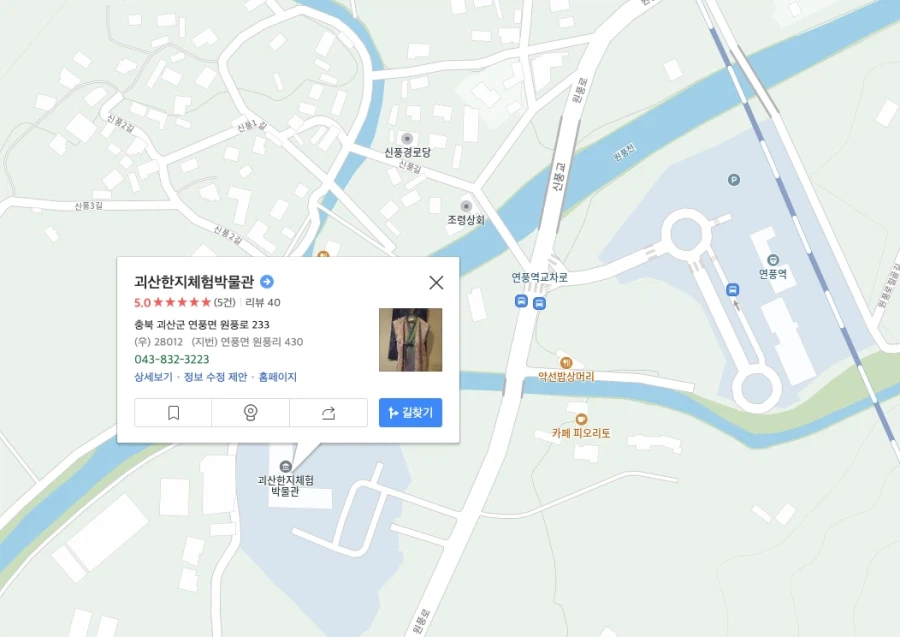900x637 pixels.
Task: Get directions with 길찾기
Action: (410, 413)
